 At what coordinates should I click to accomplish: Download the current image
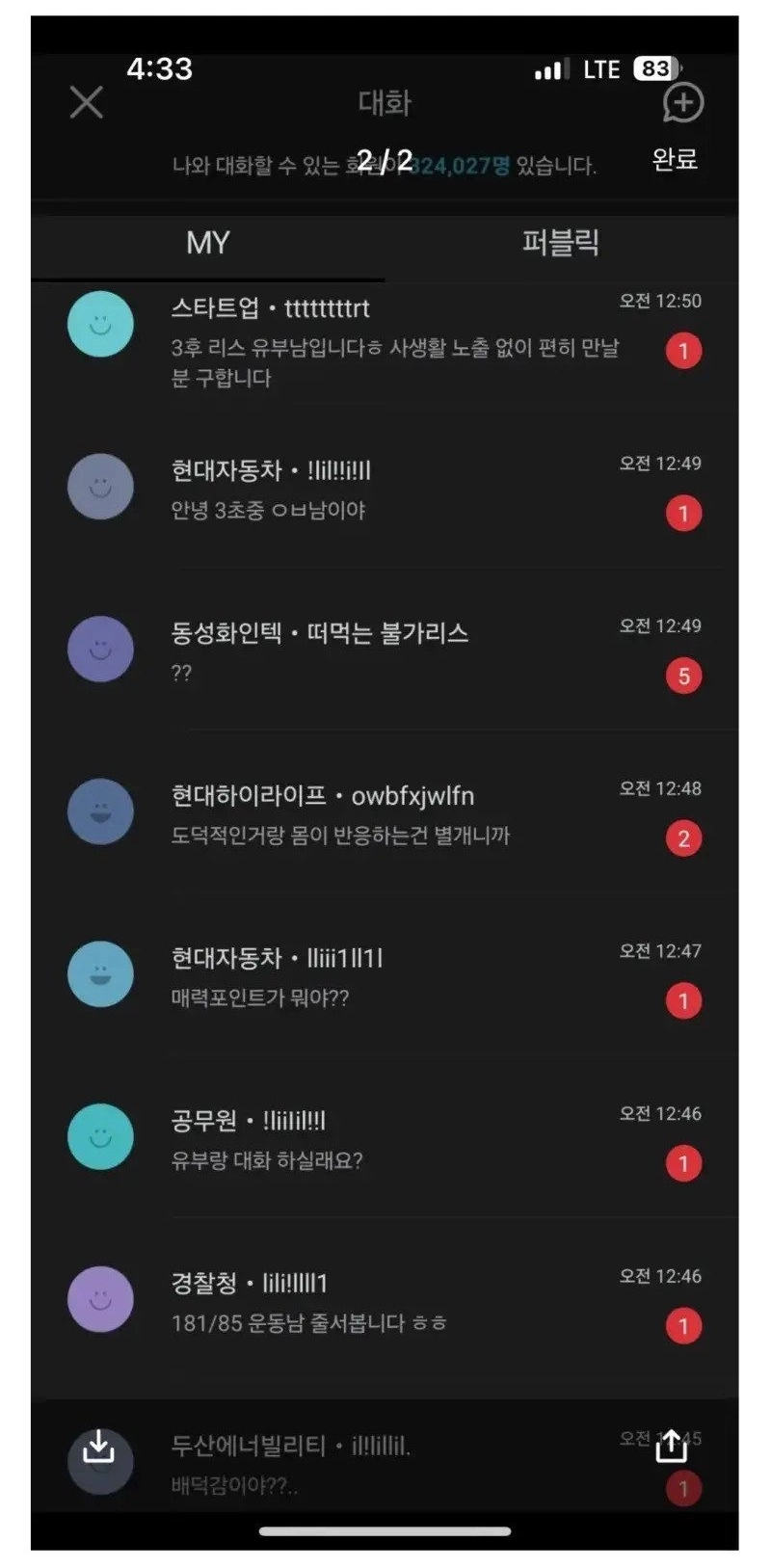point(98,1446)
